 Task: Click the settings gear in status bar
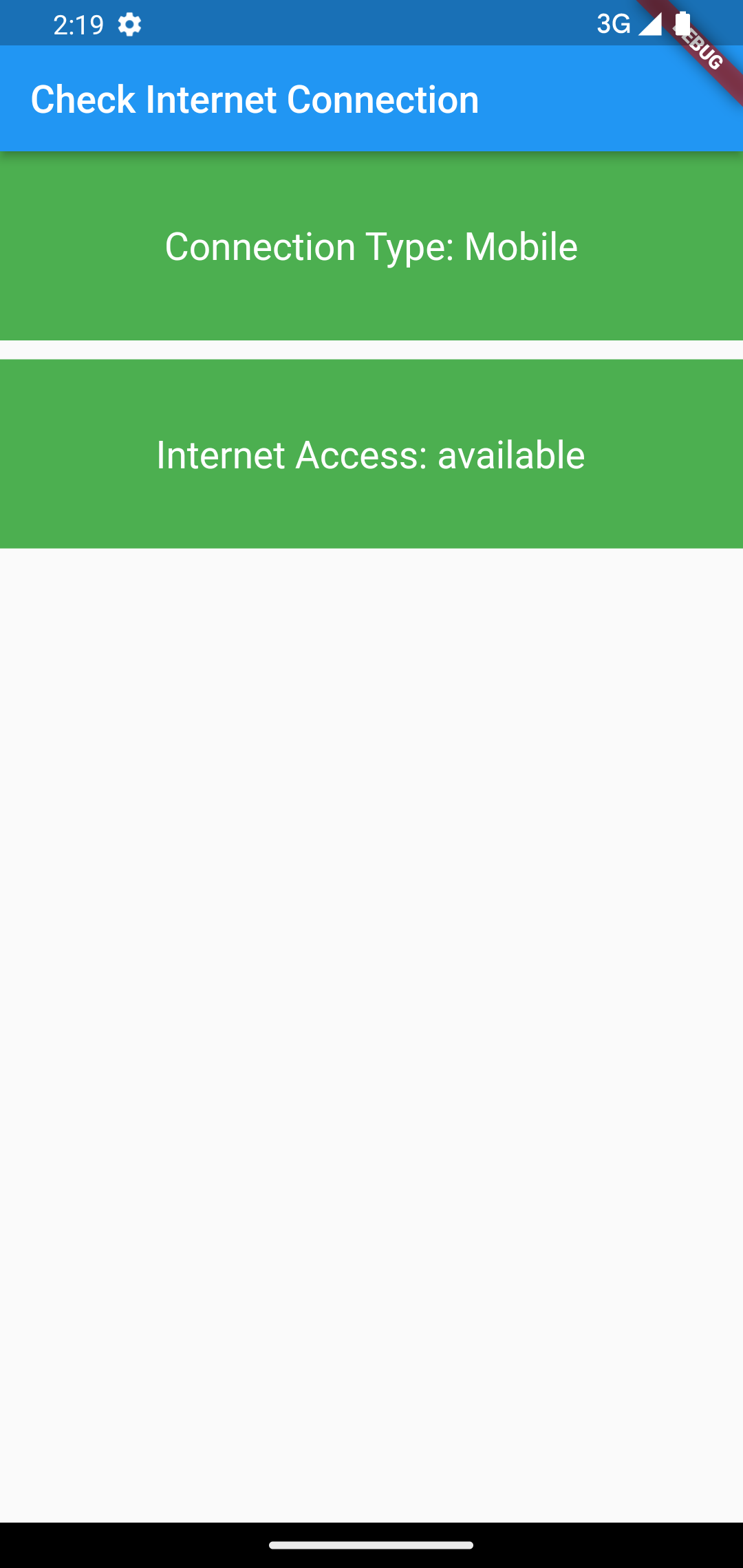[129, 24]
